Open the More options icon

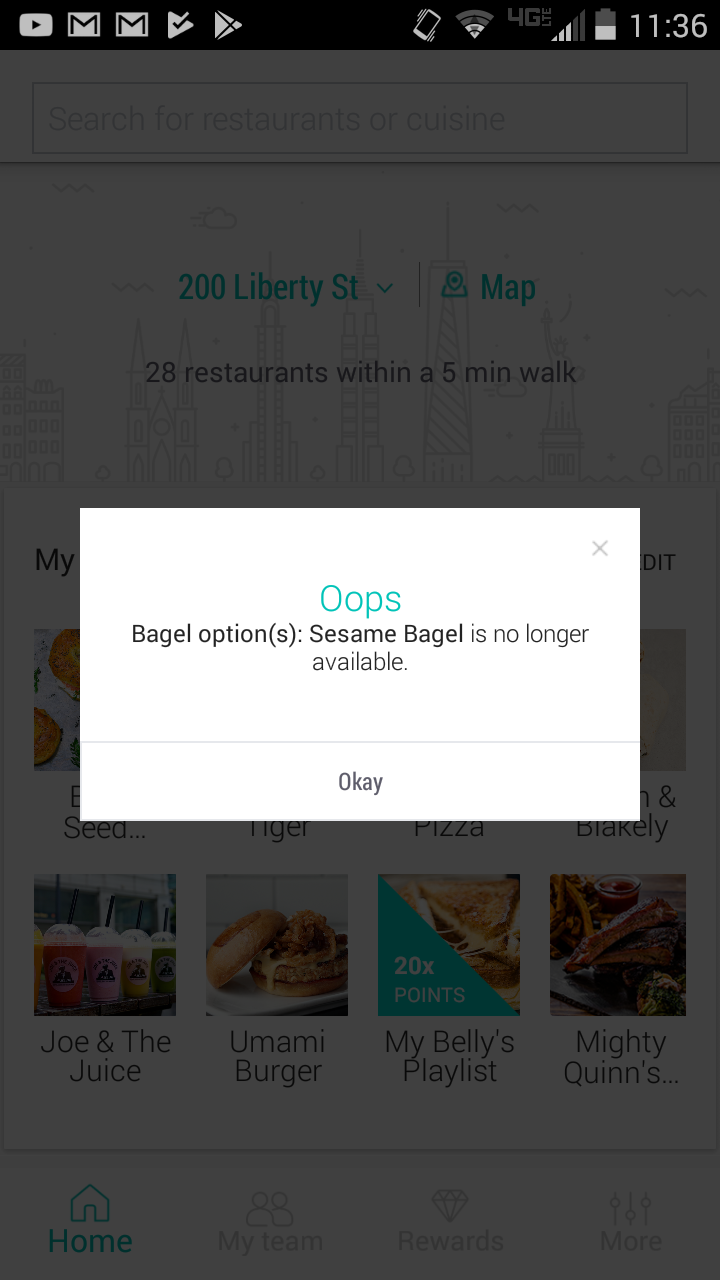630,1210
